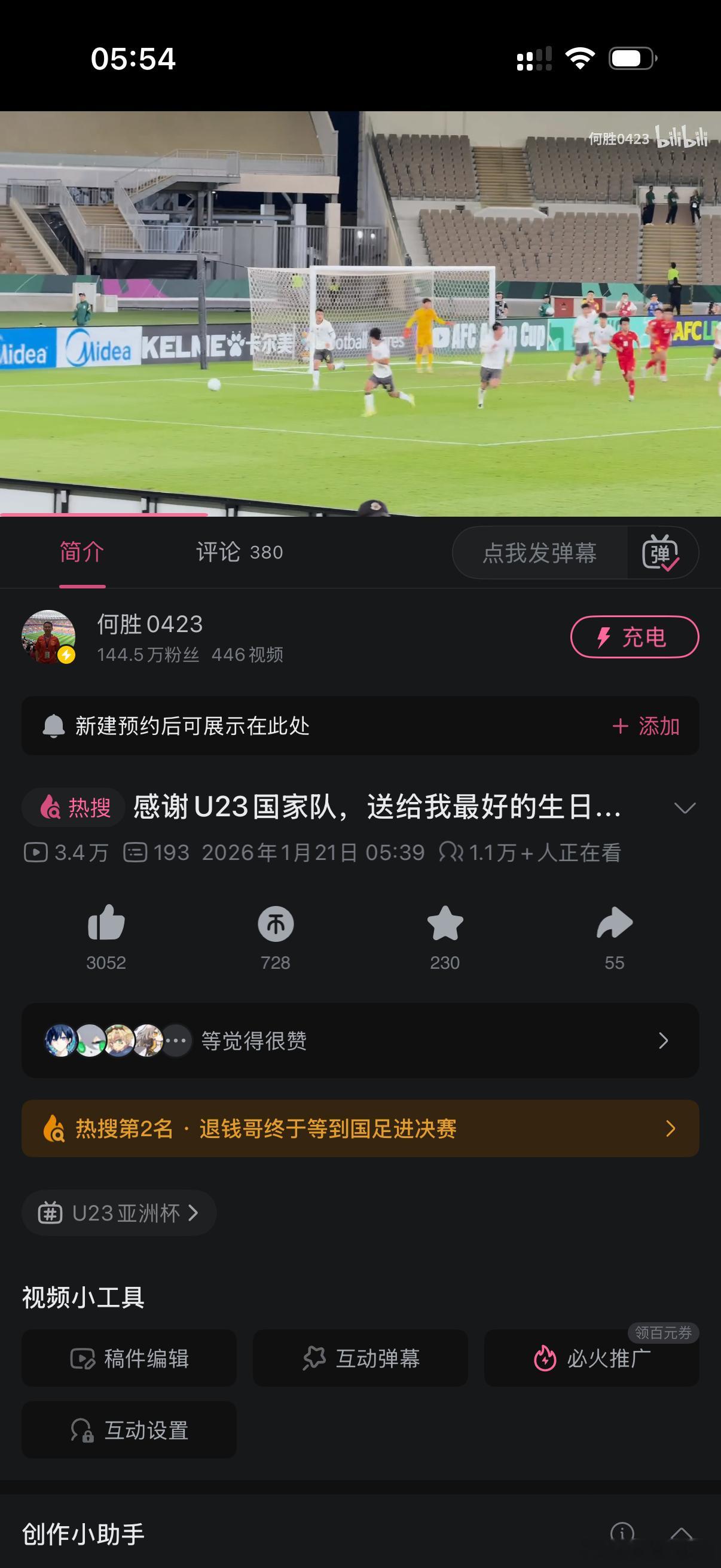The height and width of the screenshot is (1568, 721).
Task: Tap the 充电 charge button
Action: tap(634, 637)
